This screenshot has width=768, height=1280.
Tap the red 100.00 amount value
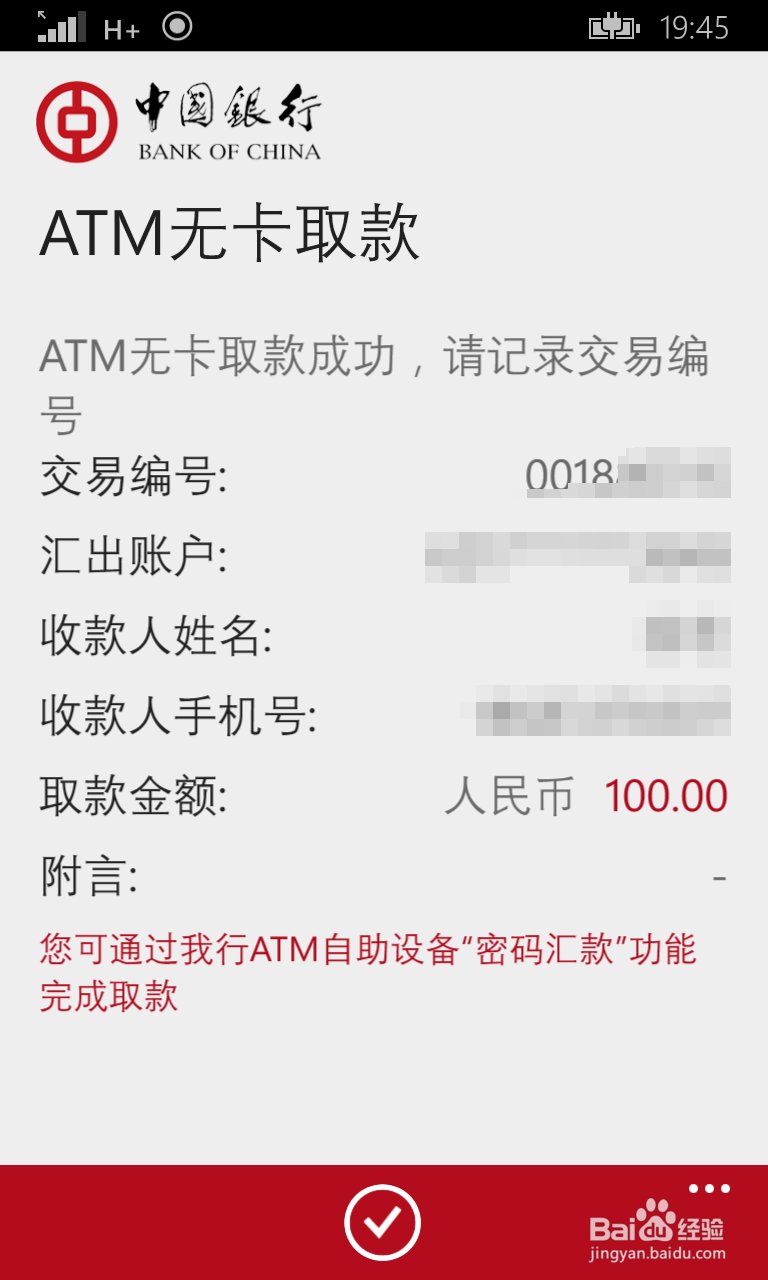[666, 795]
